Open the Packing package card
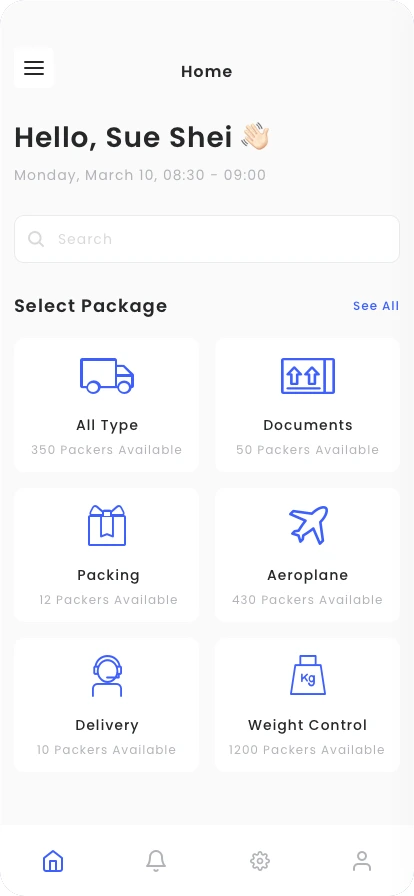 (107, 554)
